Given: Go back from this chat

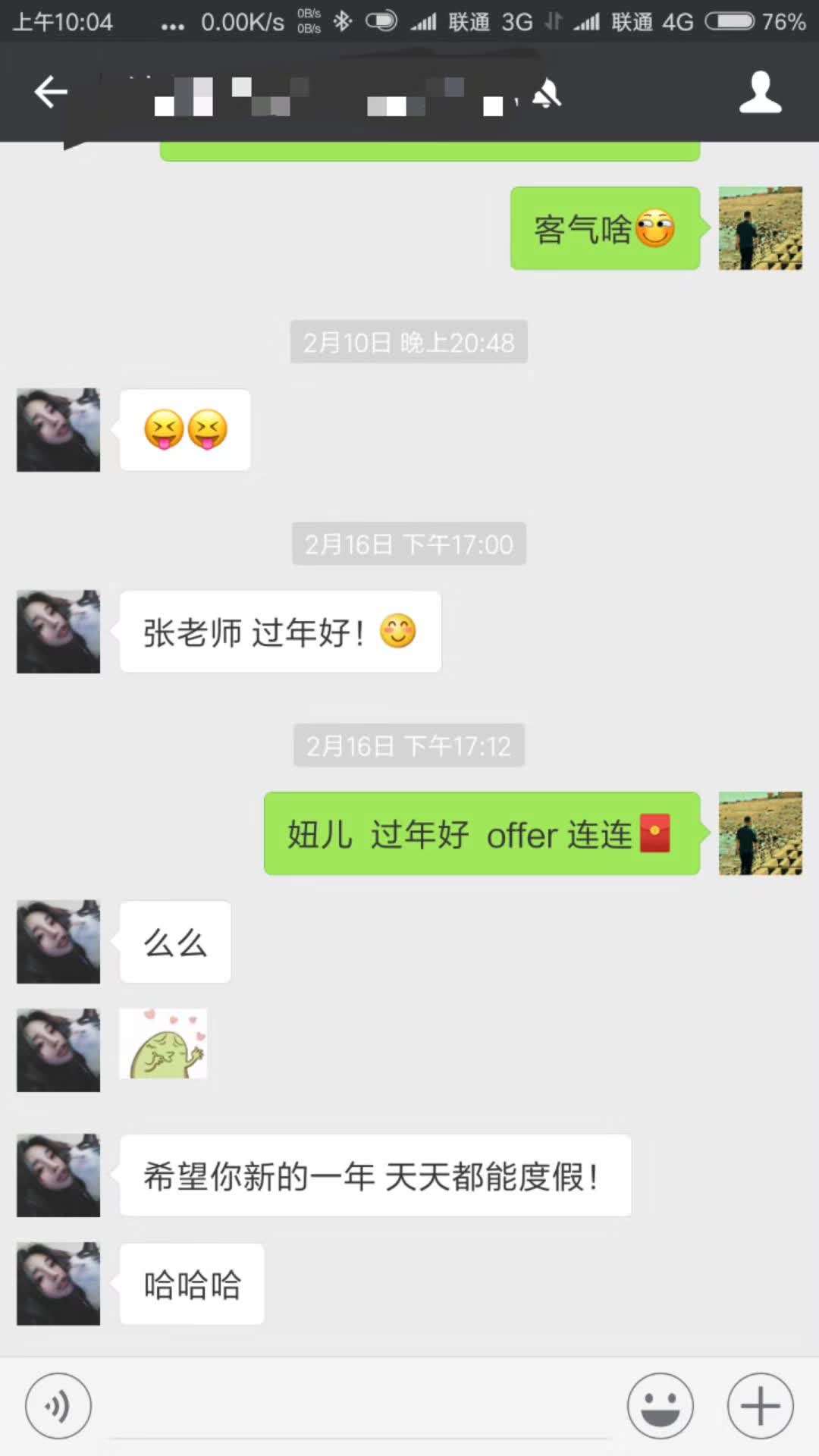Looking at the screenshot, I should point(51,93).
